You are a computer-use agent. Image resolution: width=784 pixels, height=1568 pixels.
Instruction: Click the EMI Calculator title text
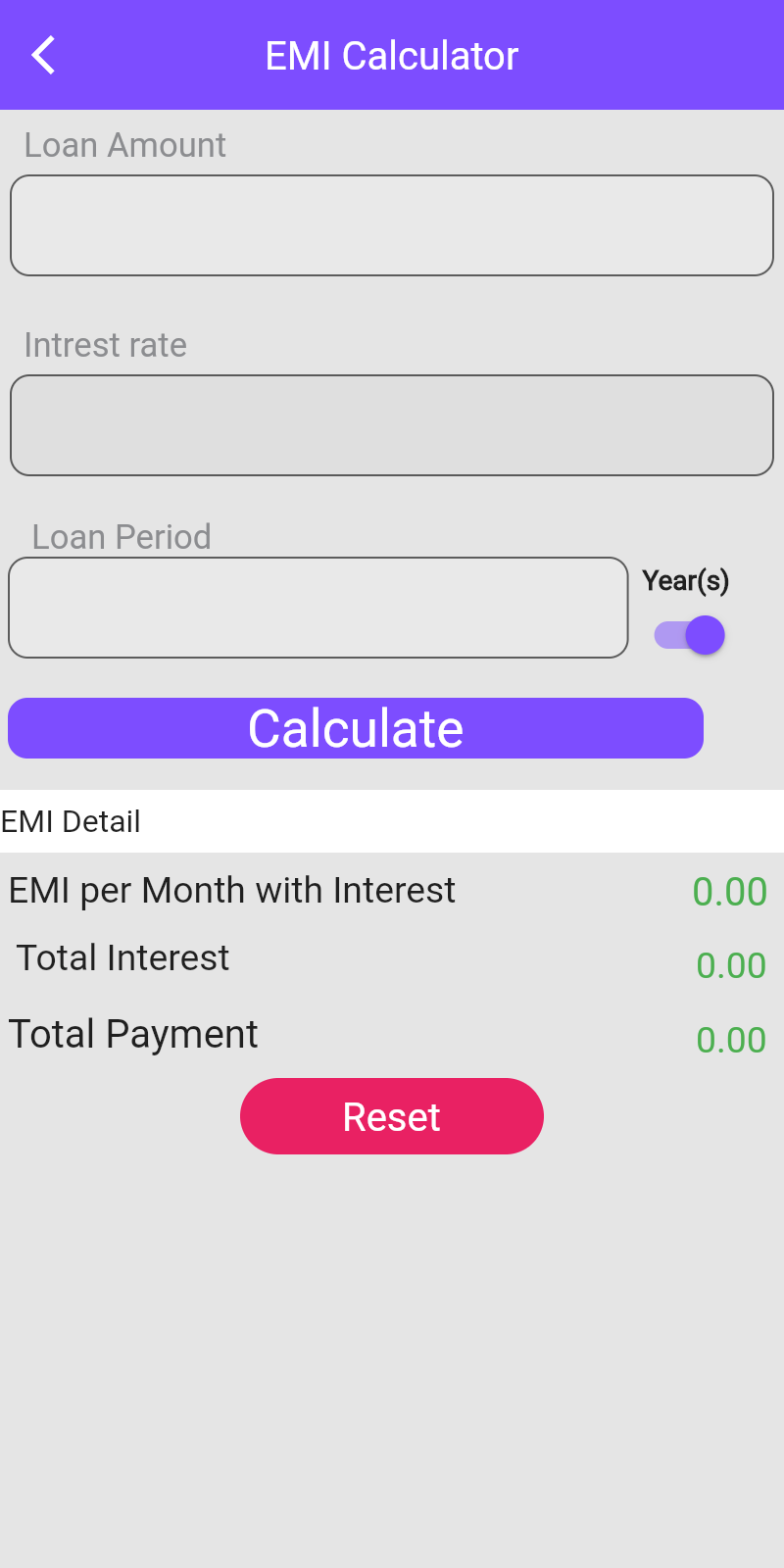tap(392, 55)
